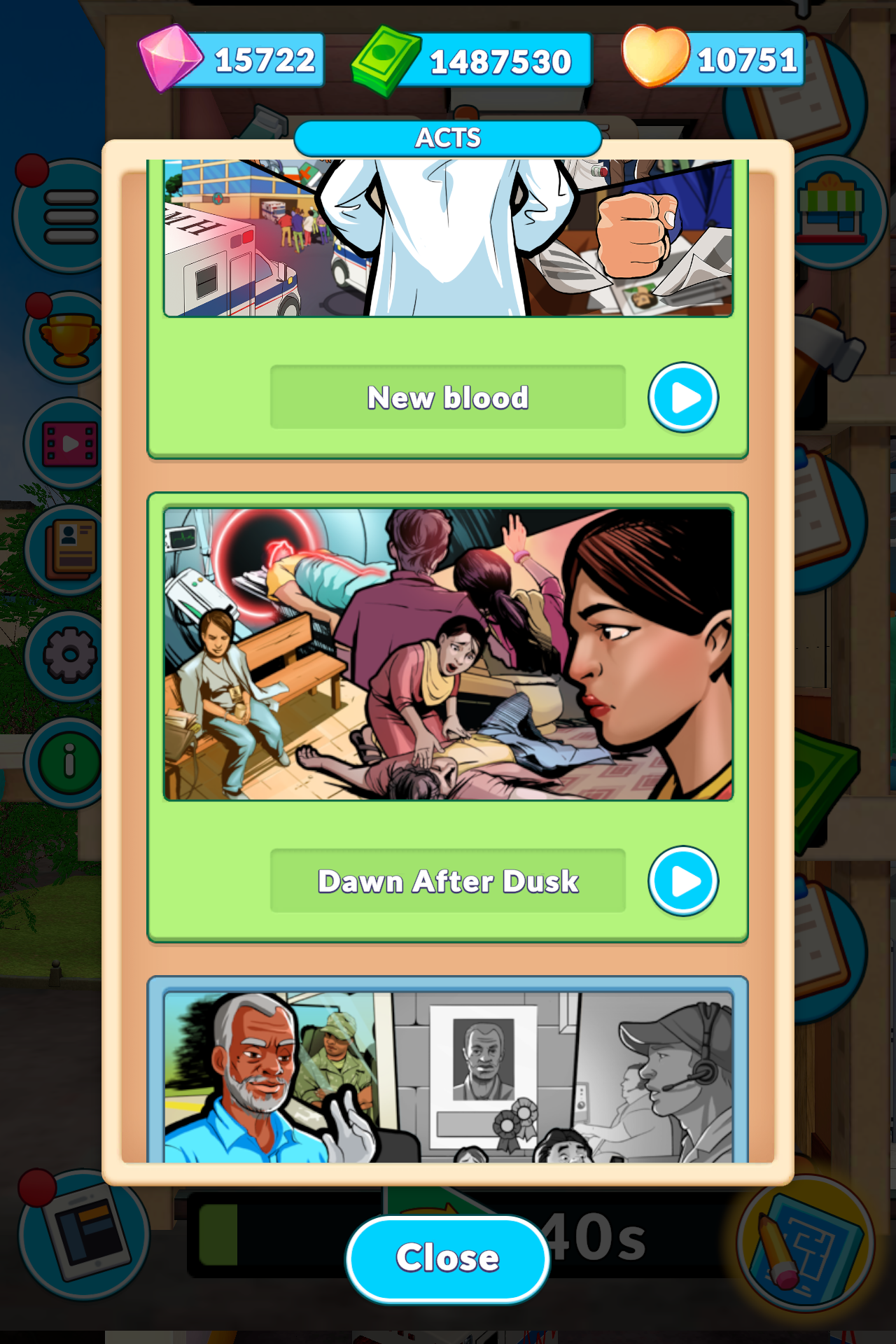The image size is (896, 1344).
Task: Open the partially visible act card at bottom
Action: [448, 1078]
